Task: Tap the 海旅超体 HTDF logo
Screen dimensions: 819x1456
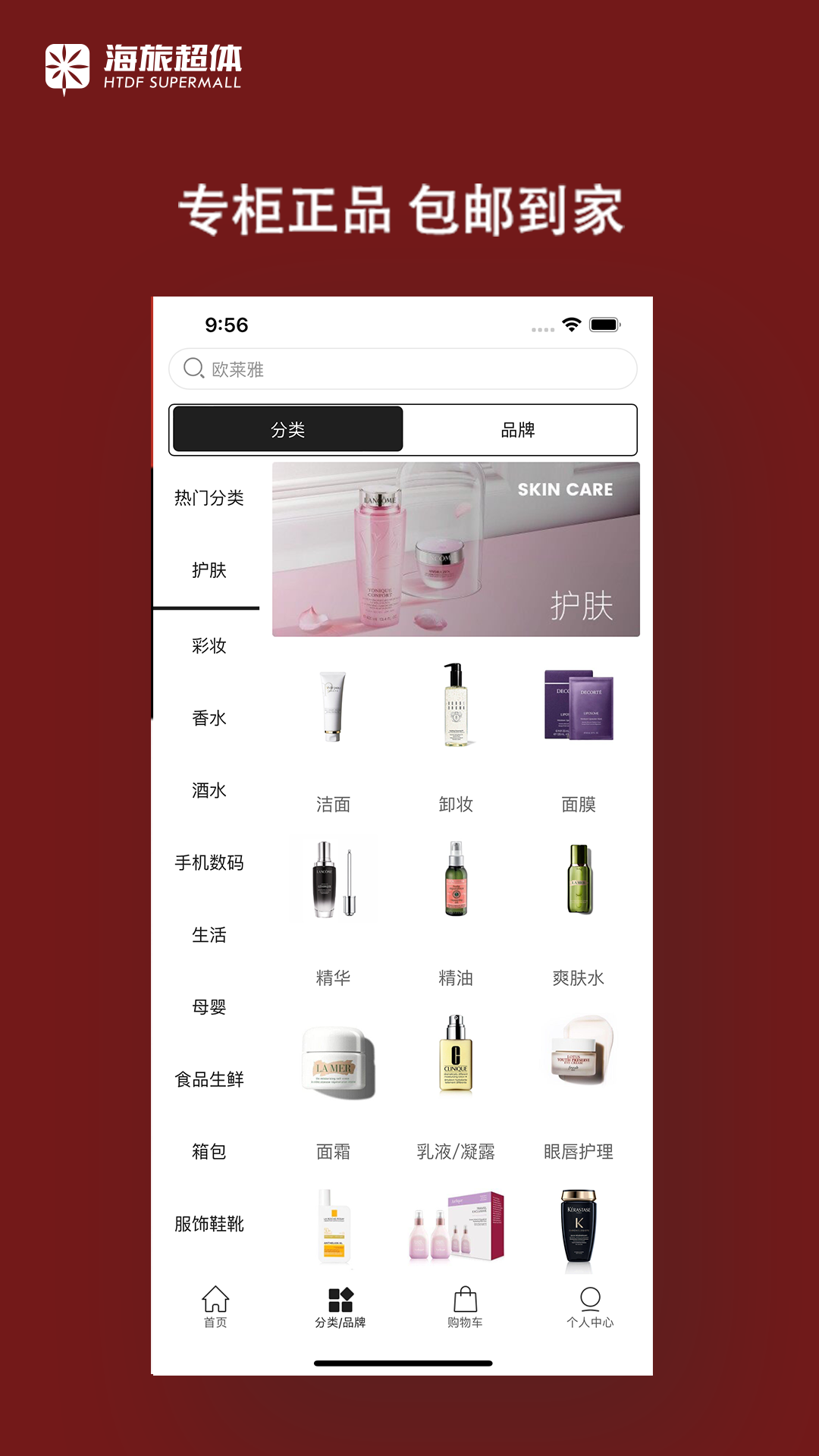Action: (x=144, y=64)
